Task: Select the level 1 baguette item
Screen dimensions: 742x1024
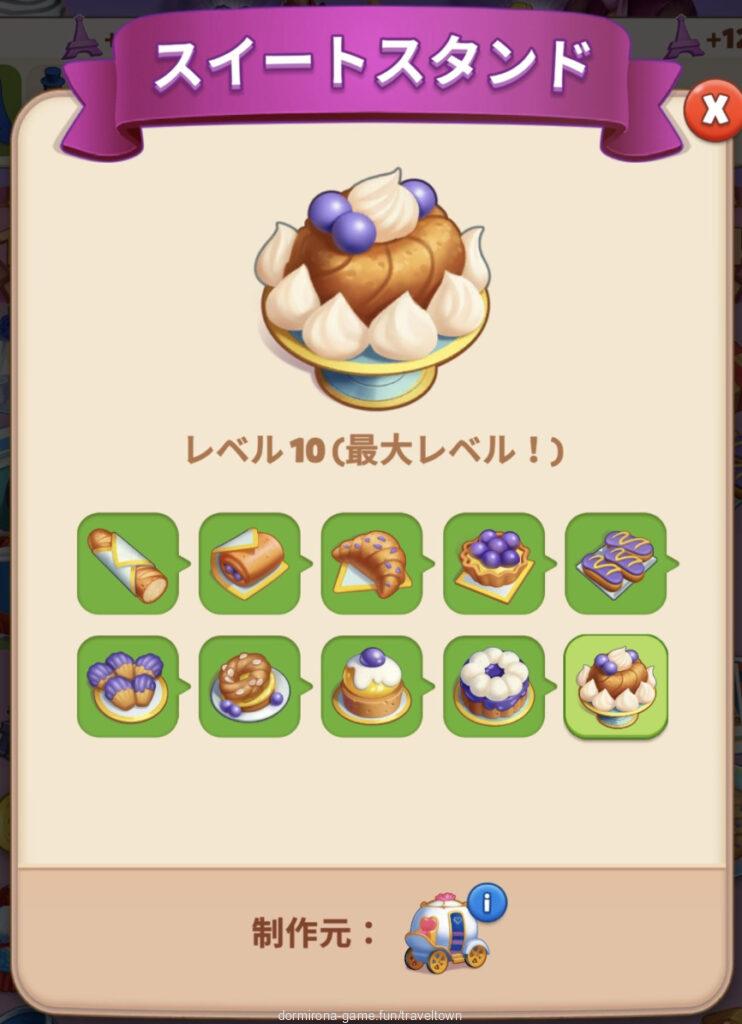Action: tap(127, 563)
